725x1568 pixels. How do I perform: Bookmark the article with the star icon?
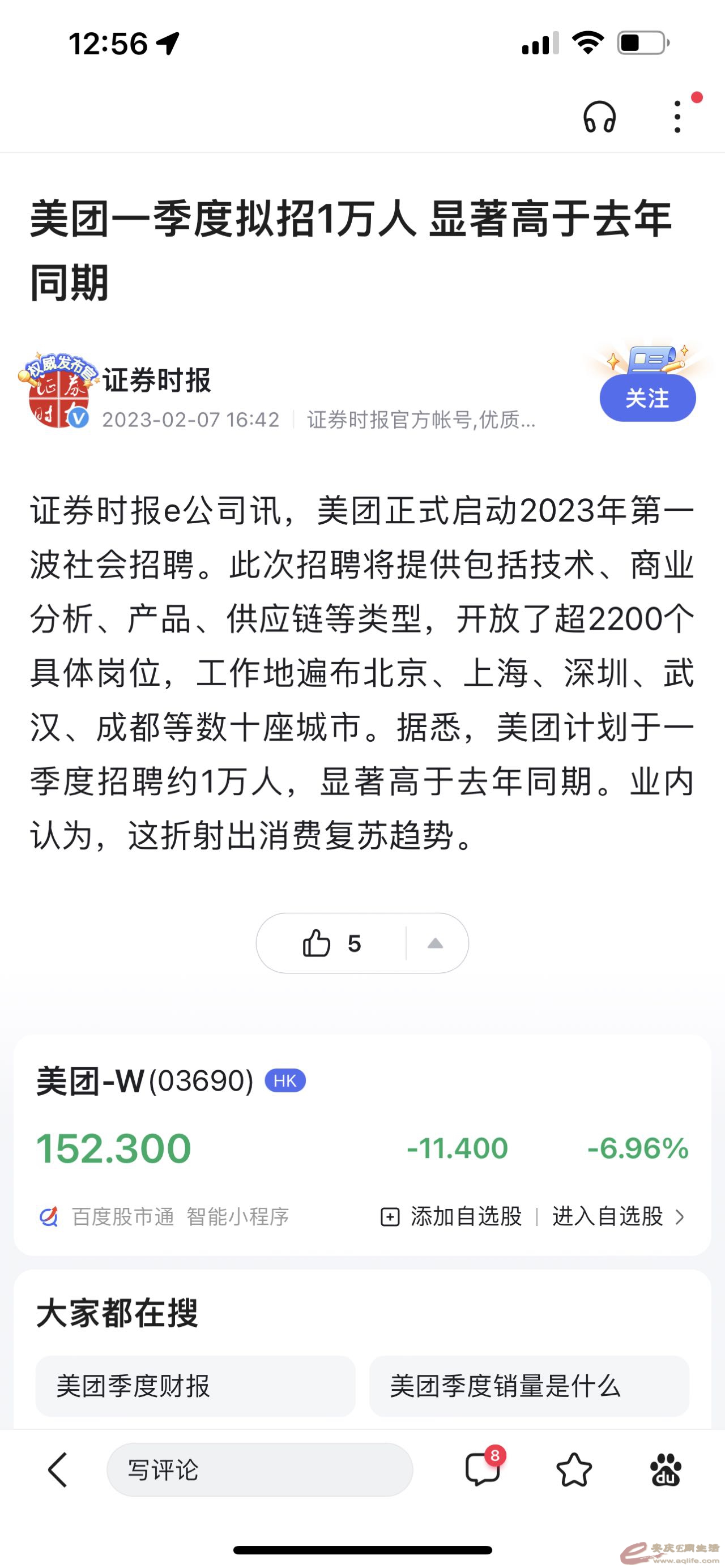574,1470
